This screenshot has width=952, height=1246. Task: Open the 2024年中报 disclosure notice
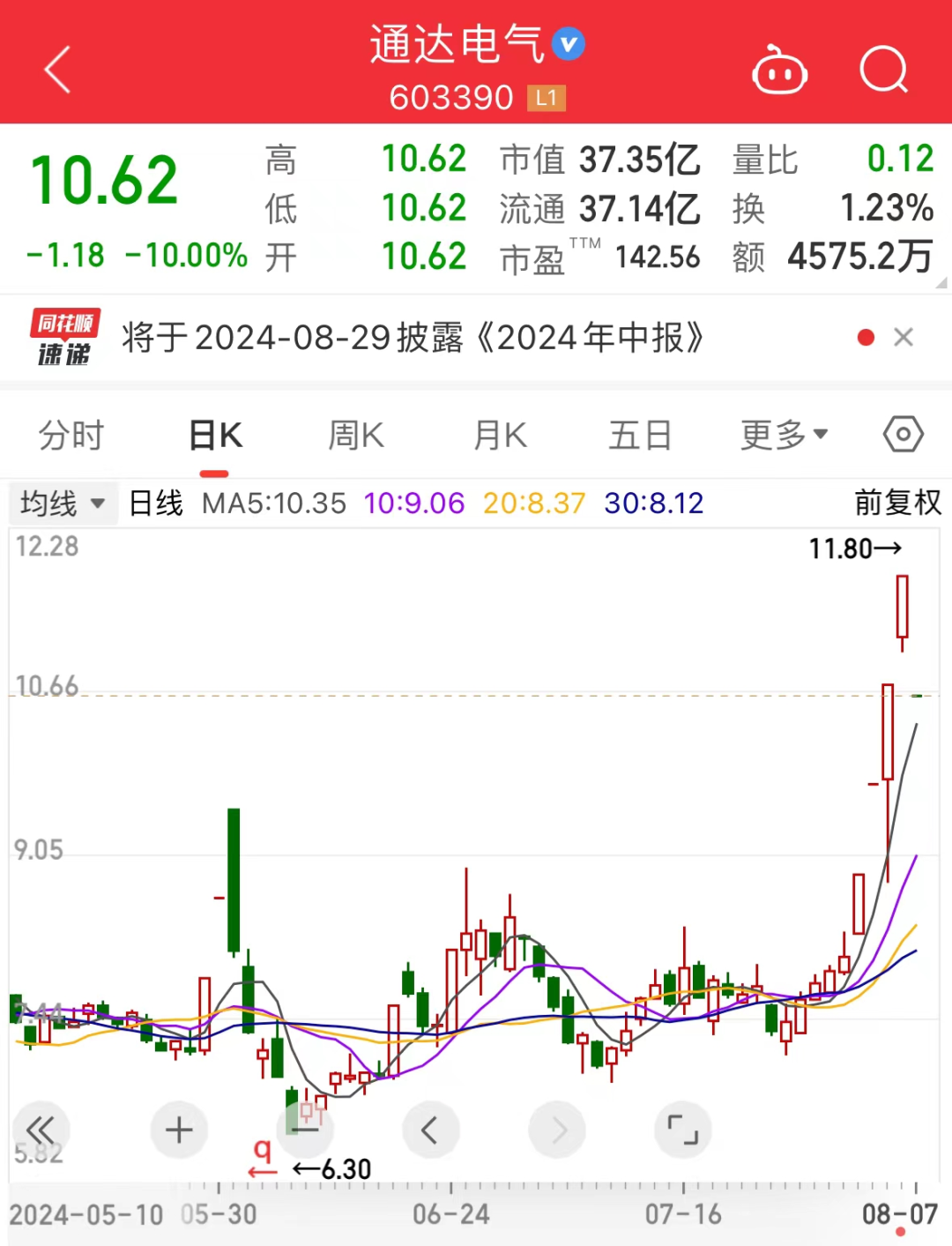[413, 338]
